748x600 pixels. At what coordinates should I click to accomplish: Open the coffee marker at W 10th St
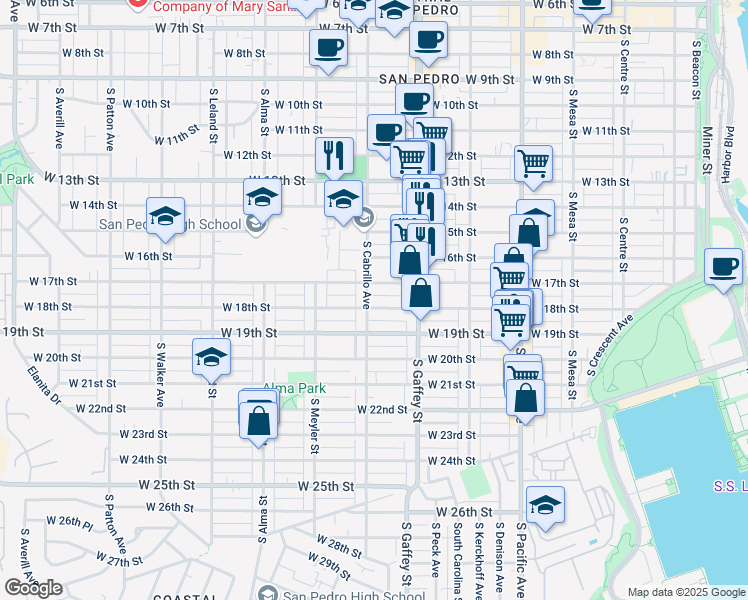pyautogui.click(x=414, y=101)
